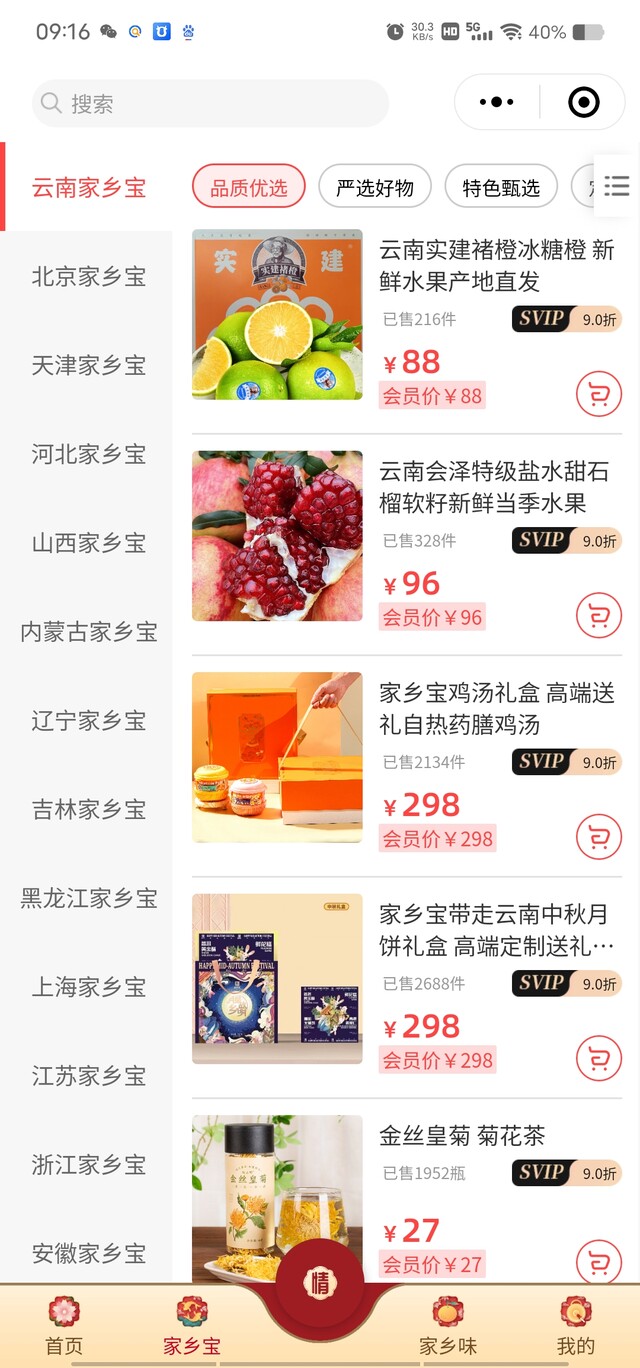This screenshot has height=1368, width=640.
Task: Open the mini-program three-dot menu
Action: point(497,102)
